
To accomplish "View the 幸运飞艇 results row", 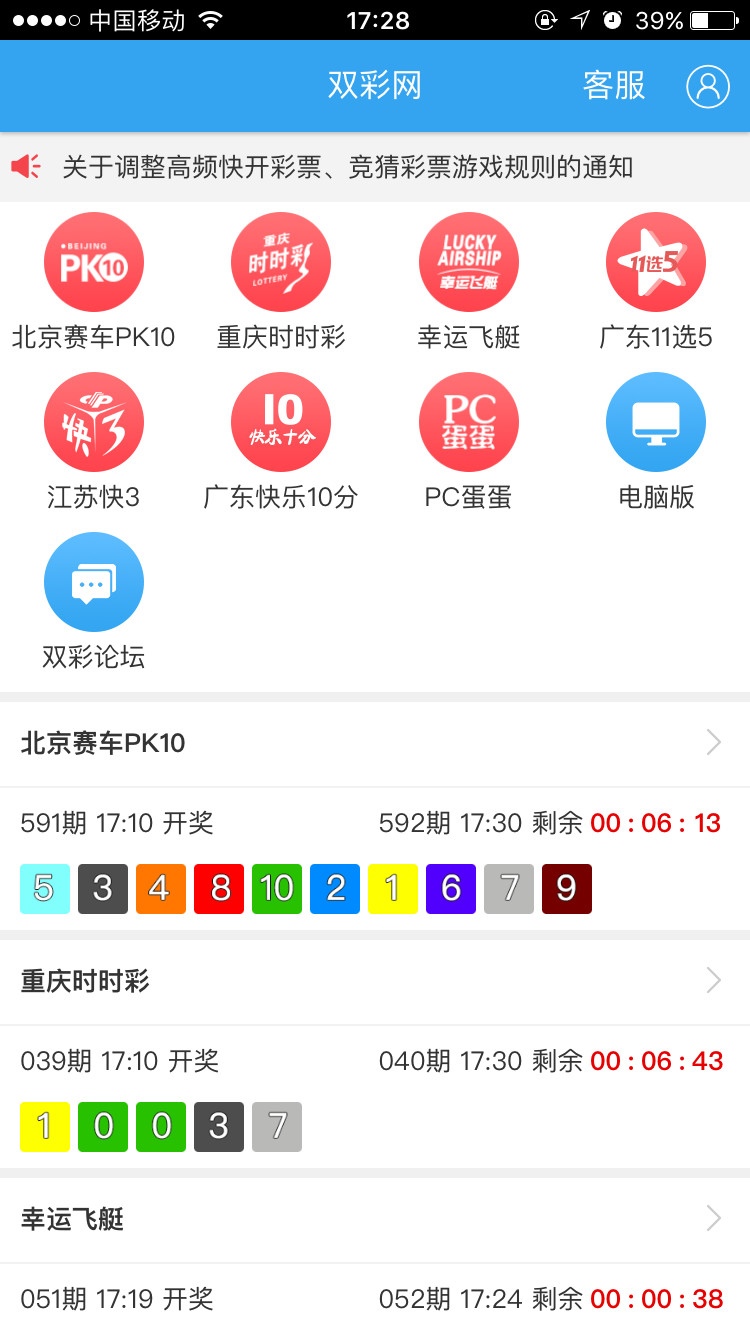I will [x=375, y=1219].
